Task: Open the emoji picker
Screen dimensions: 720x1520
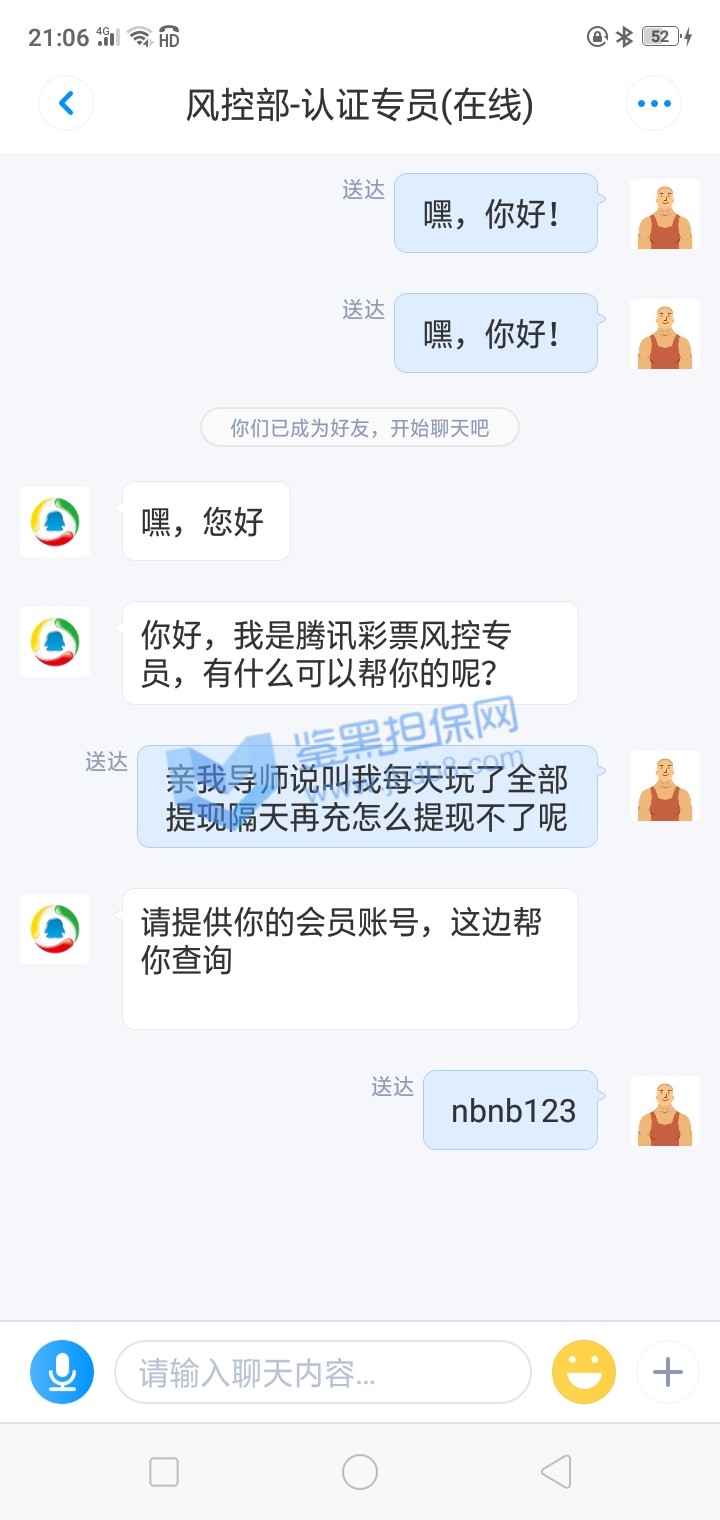Action: pyautogui.click(x=584, y=1372)
